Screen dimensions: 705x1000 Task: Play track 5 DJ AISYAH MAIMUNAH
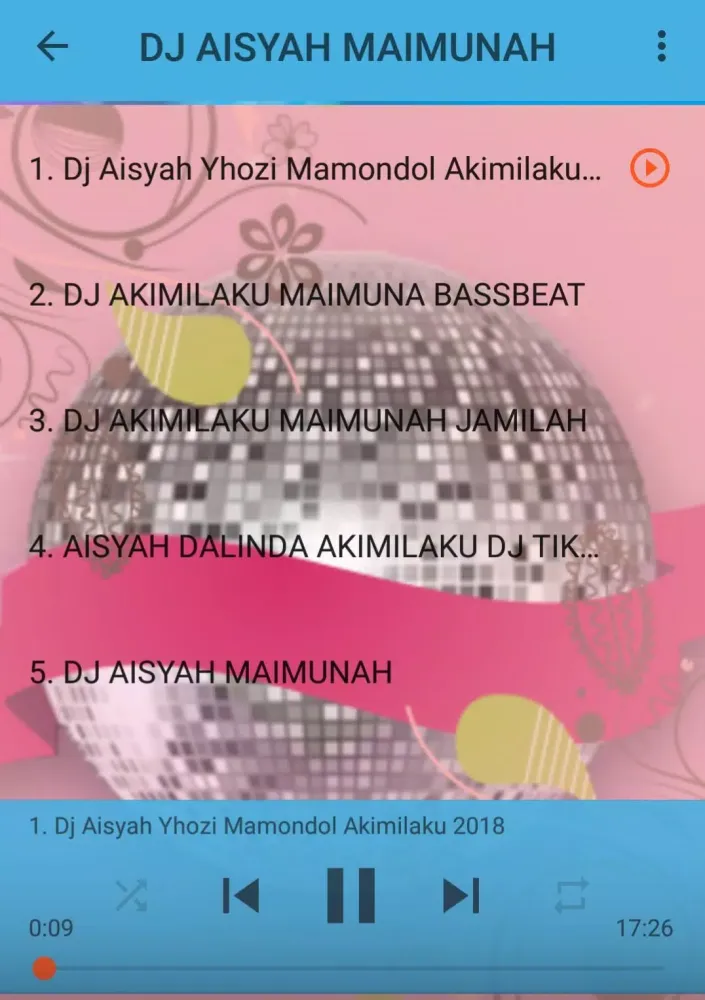211,672
